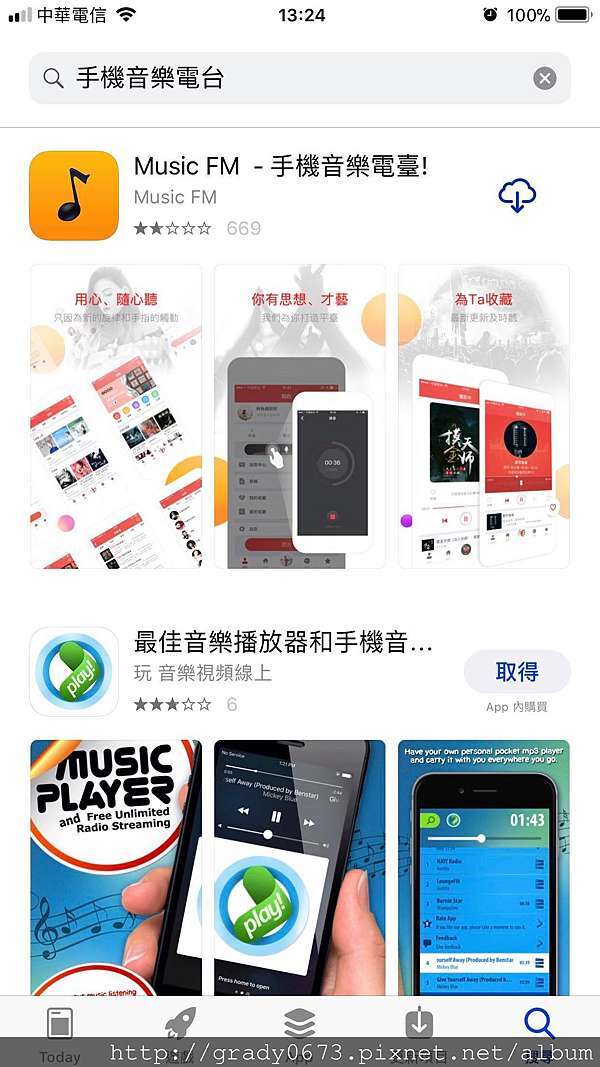Open the pocket mp3 player screenshot
The image size is (600, 1067).
(x=484, y=868)
